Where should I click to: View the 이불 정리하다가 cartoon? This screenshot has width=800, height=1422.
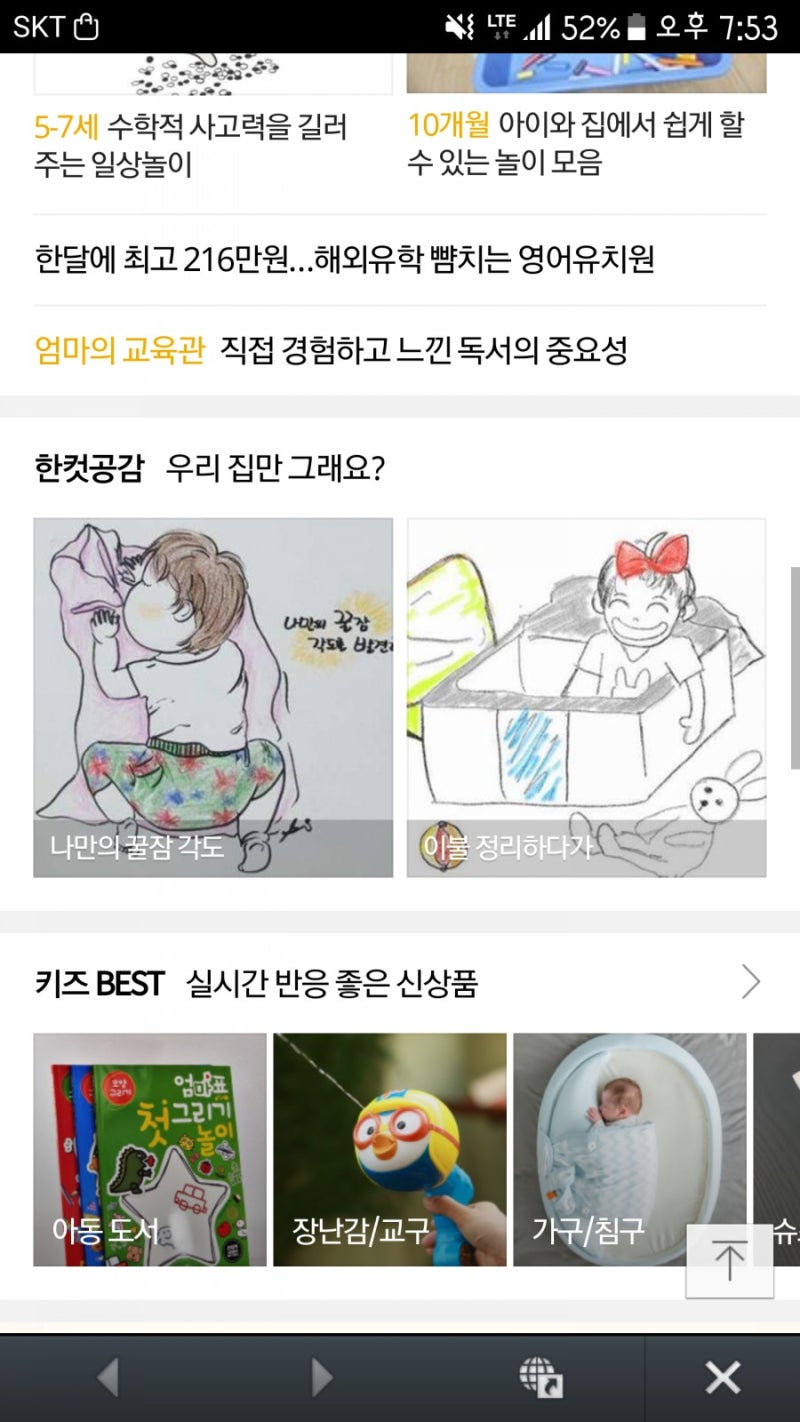click(x=586, y=697)
